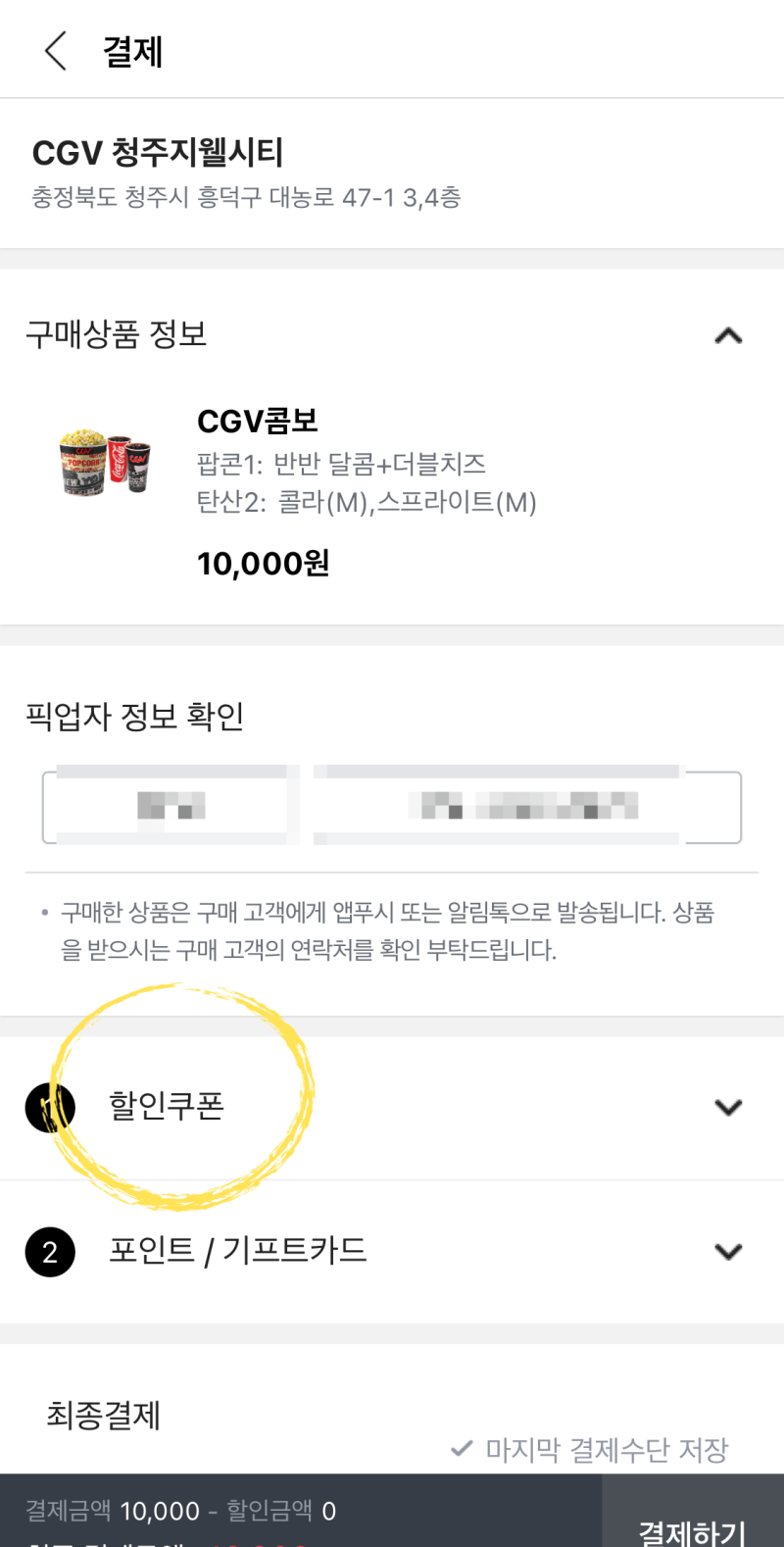
Task: Tap the 최종결제 section title
Action: point(104,1415)
